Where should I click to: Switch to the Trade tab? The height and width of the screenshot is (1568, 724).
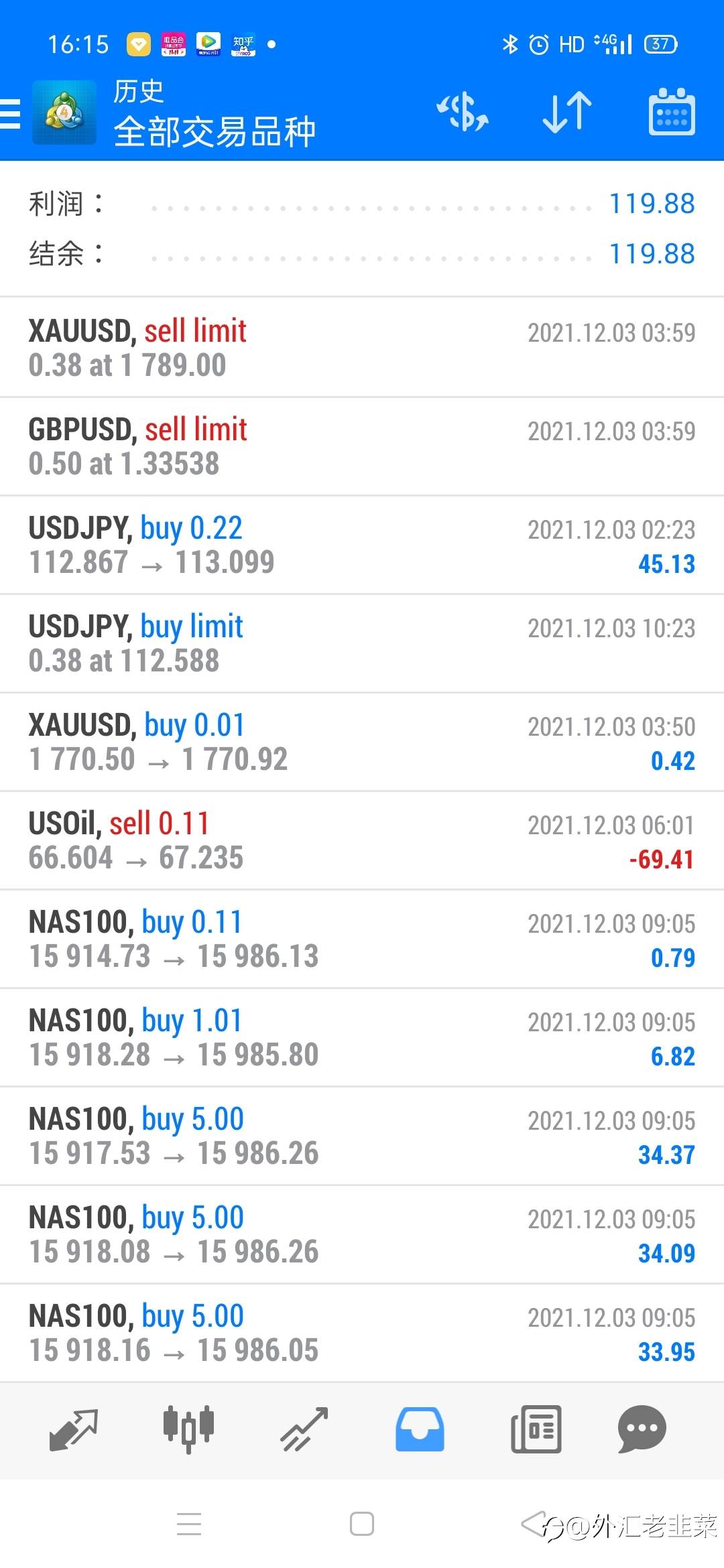click(304, 1429)
